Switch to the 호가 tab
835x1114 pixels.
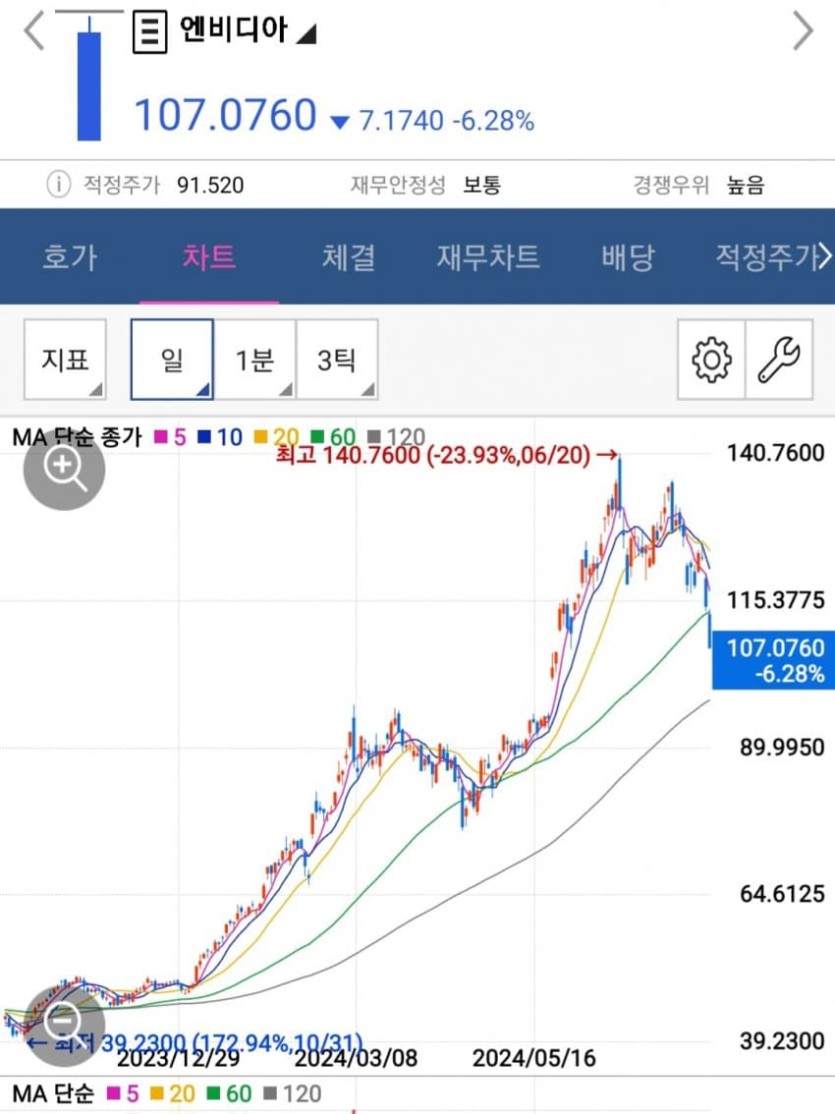(69, 257)
